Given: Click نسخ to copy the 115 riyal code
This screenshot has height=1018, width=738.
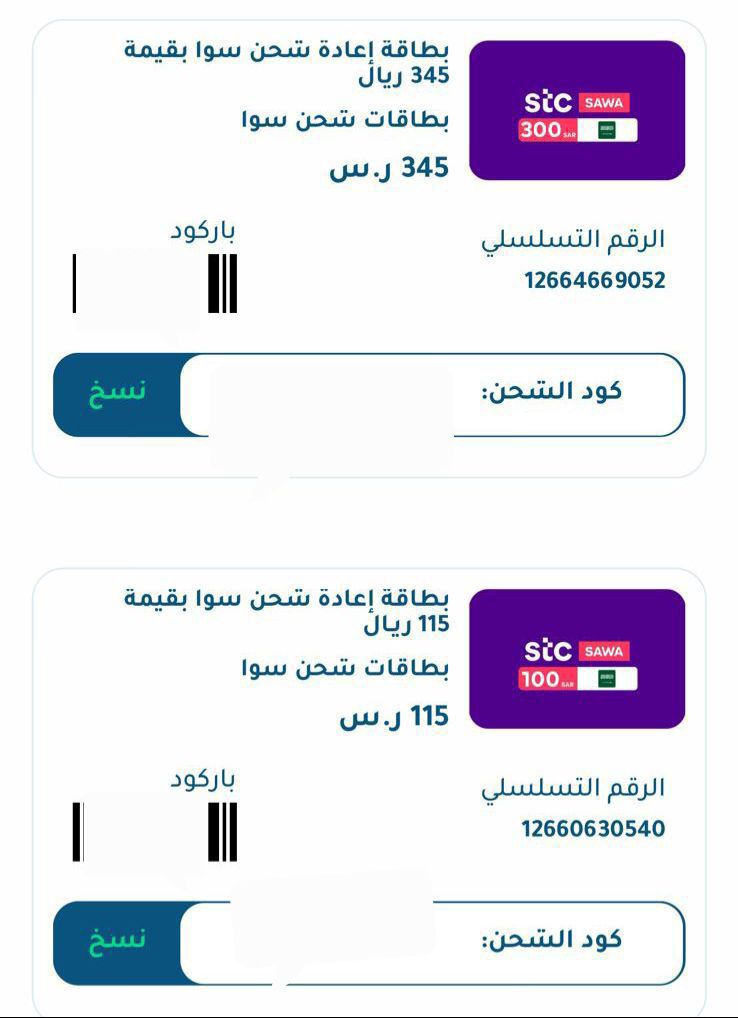Looking at the screenshot, I should (x=120, y=942).
